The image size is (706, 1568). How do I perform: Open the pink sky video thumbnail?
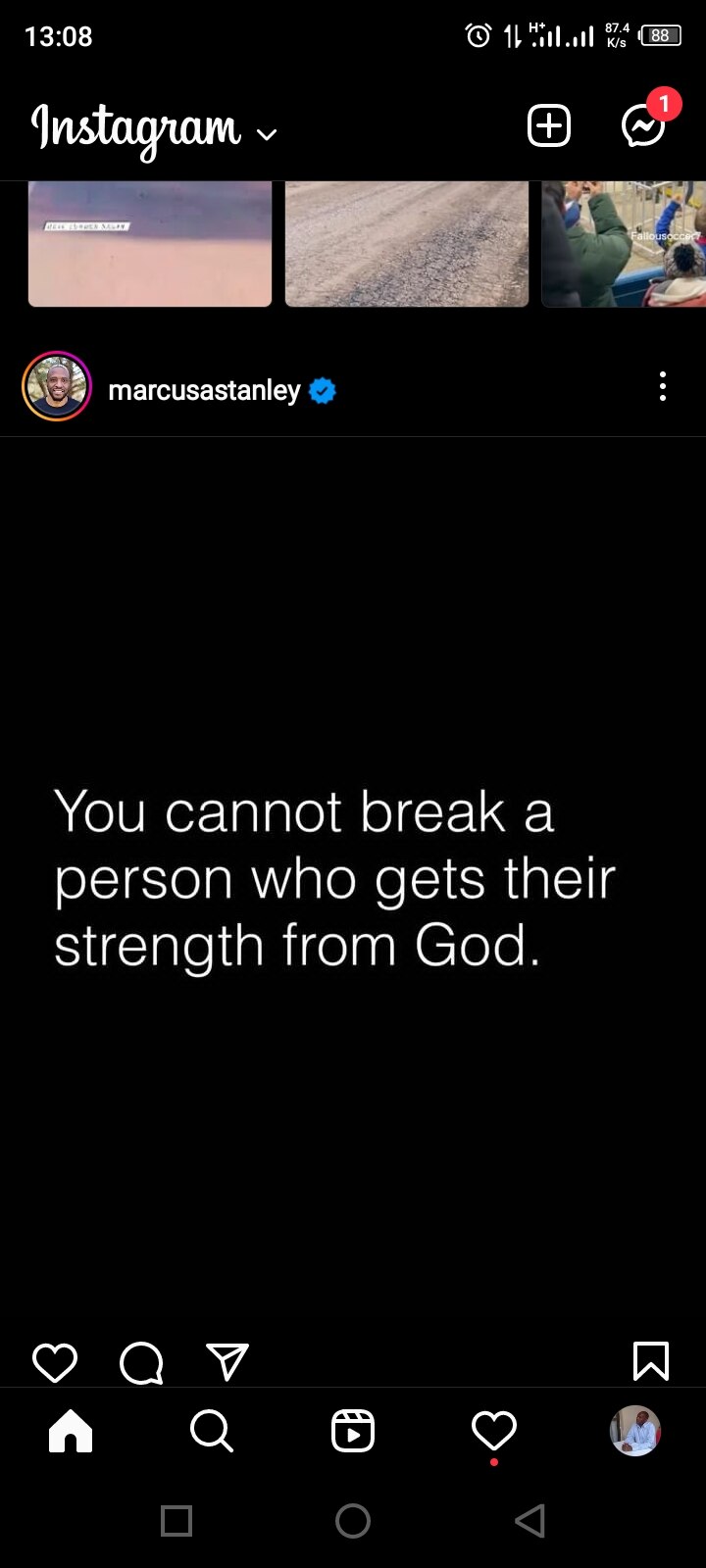tap(150, 244)
